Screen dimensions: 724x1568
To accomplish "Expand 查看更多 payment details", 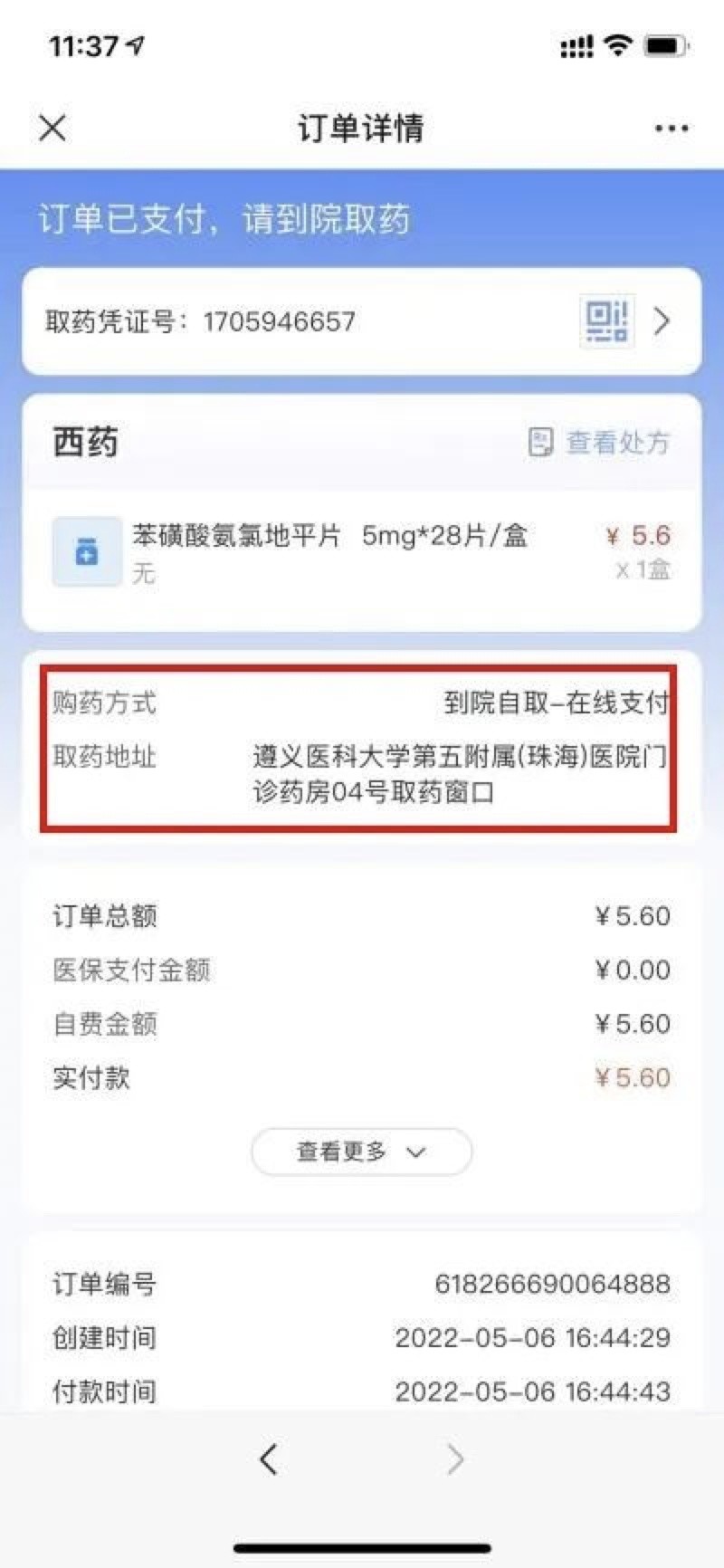I will click(x=361, y=1152).
